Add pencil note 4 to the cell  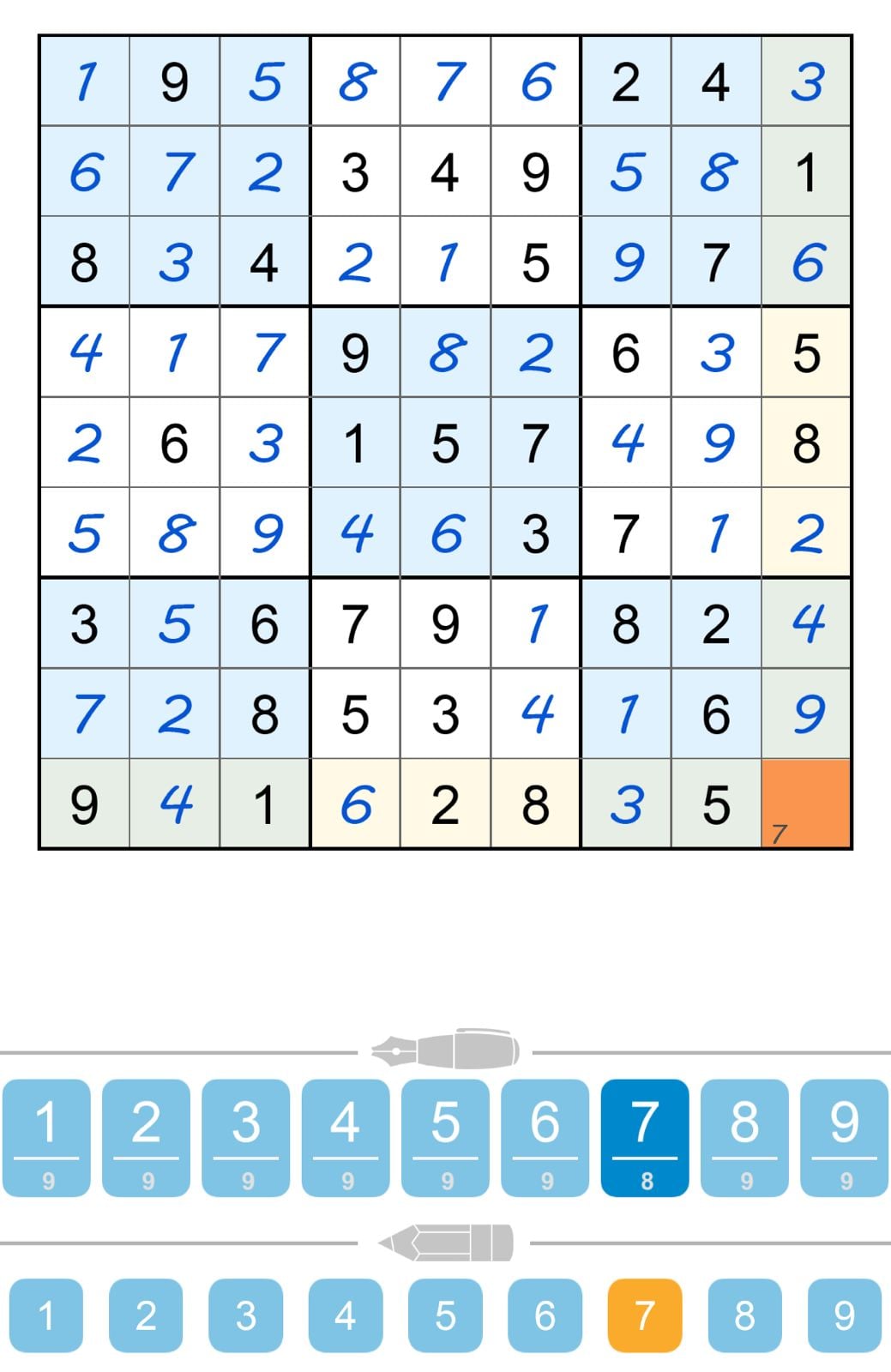point(346,1315)
